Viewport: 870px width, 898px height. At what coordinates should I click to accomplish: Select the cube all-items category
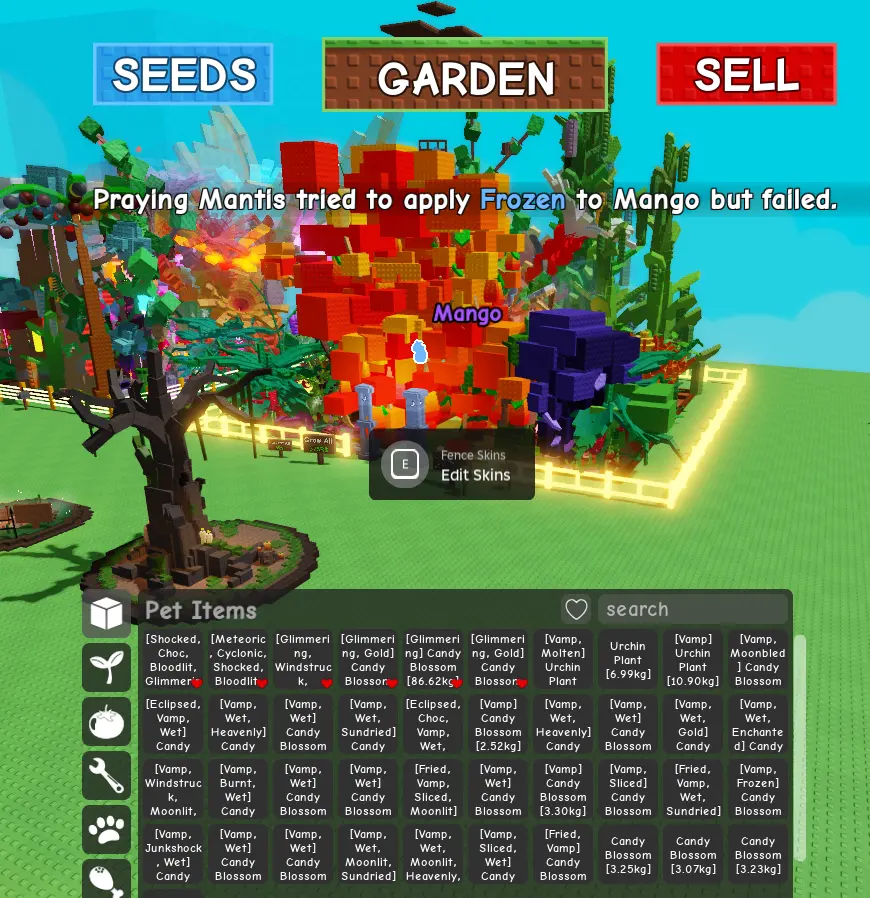tap(106, 613)
